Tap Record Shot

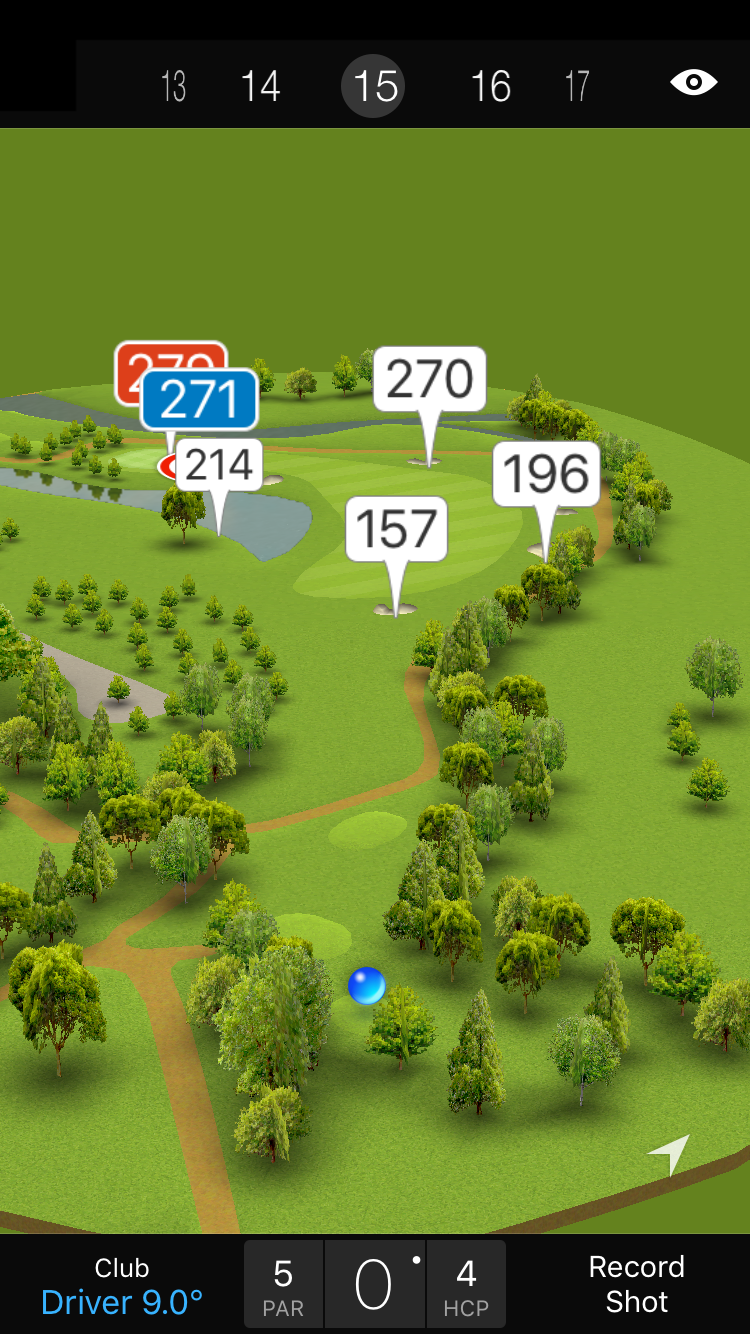tap(636, 1284)
